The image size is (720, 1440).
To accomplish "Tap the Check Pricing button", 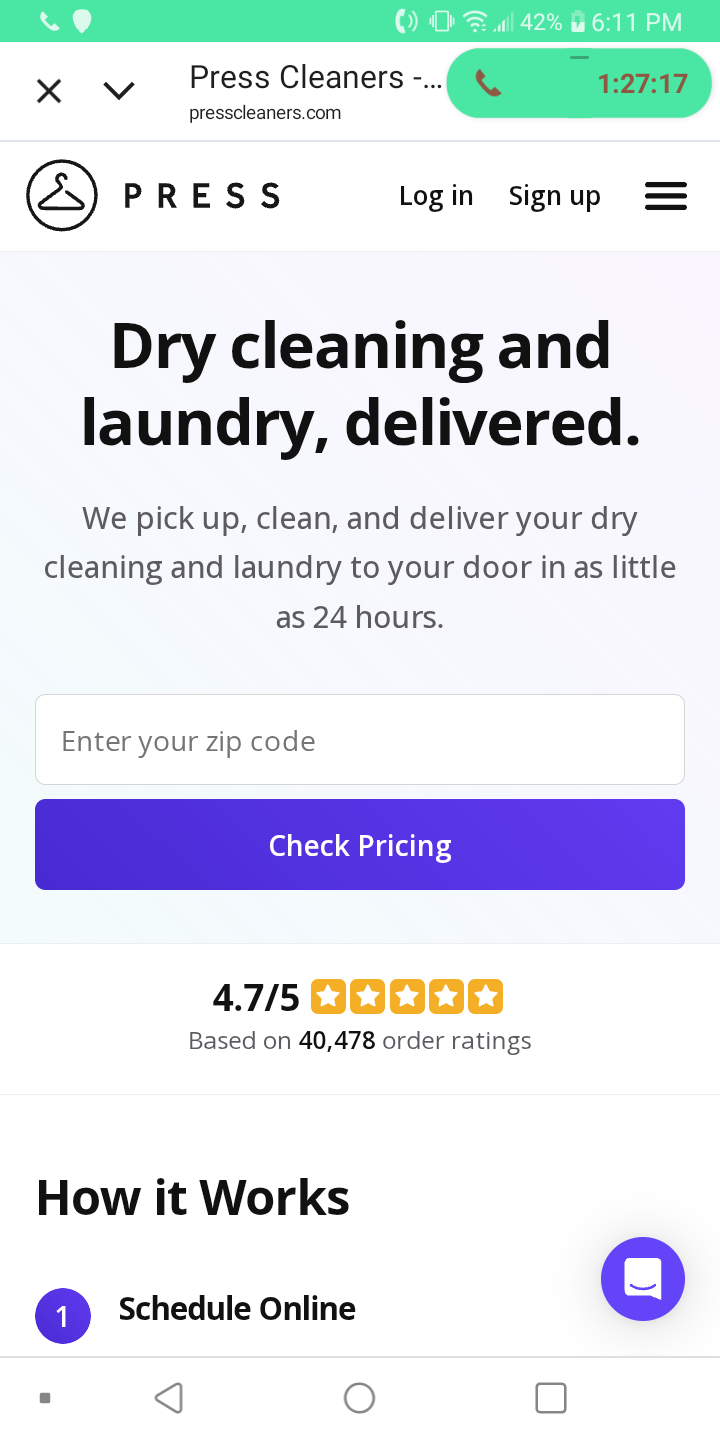I will tap(360, 845).
